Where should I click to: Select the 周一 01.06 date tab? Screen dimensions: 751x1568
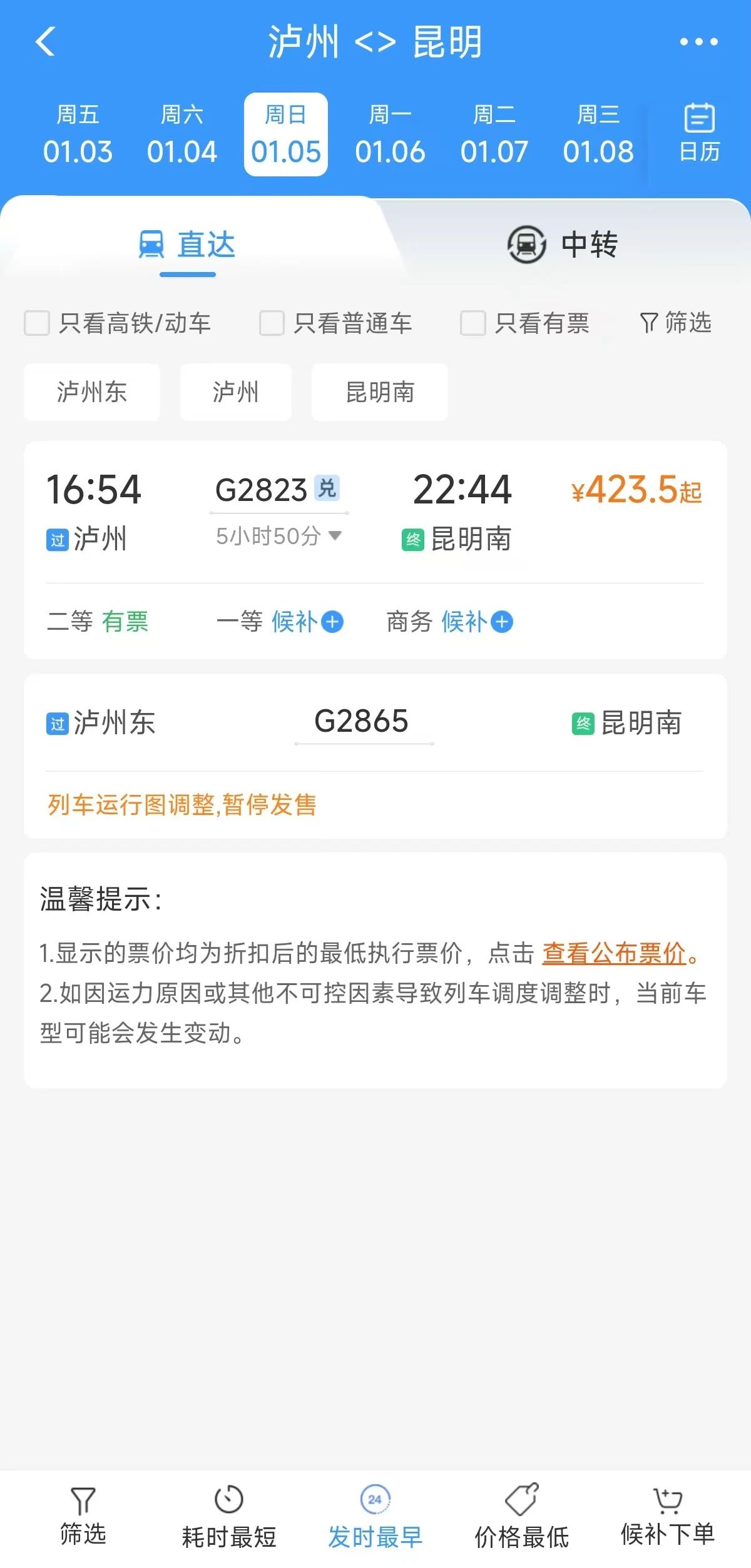[x=391, y=133]
